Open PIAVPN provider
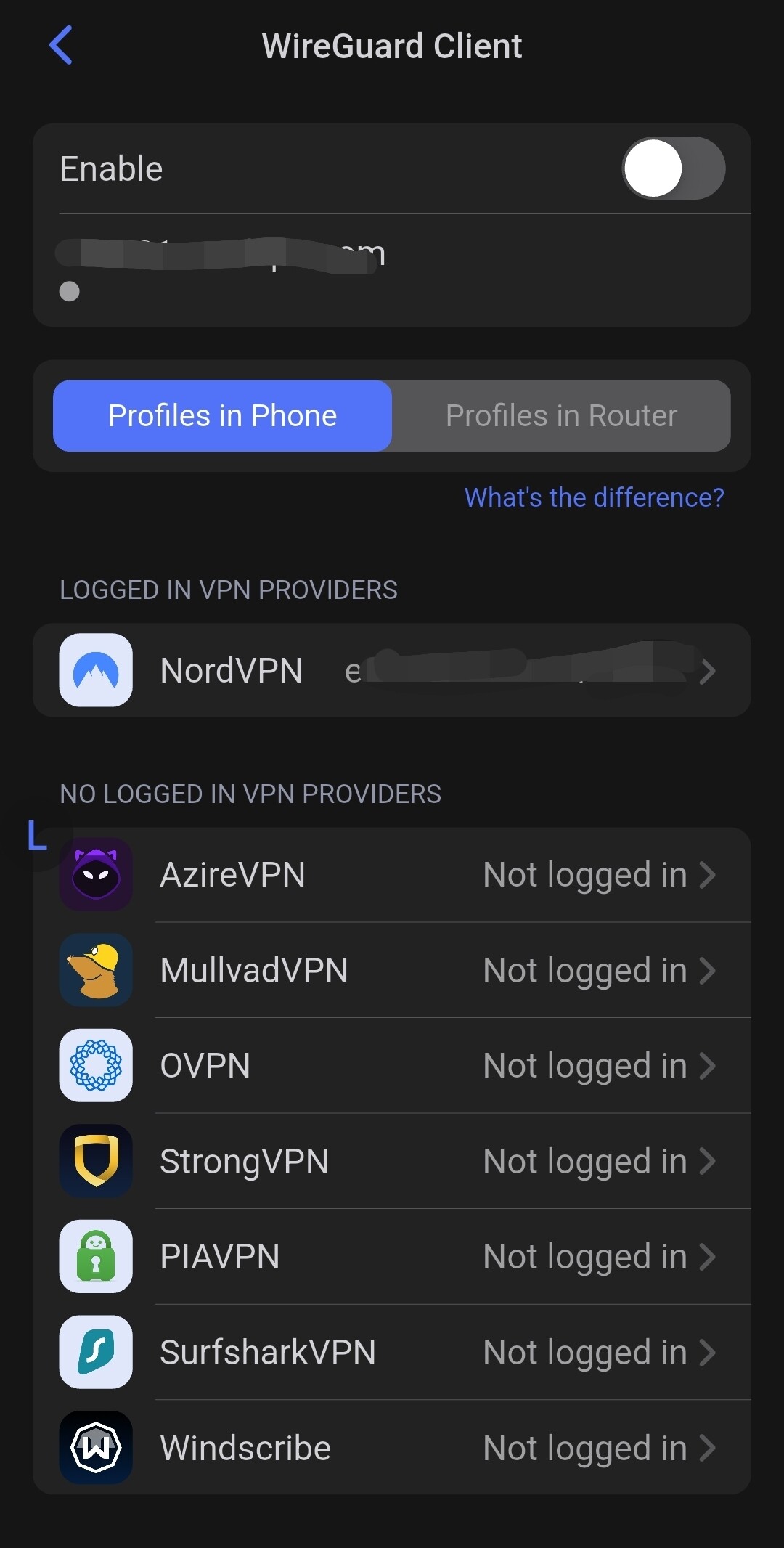784x1548 pixels. coord(392,1257)
